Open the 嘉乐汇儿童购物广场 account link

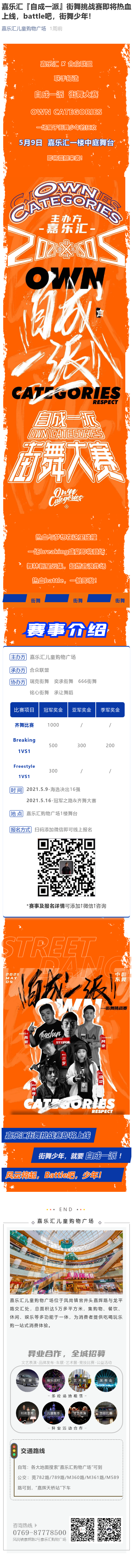(24, 29)
